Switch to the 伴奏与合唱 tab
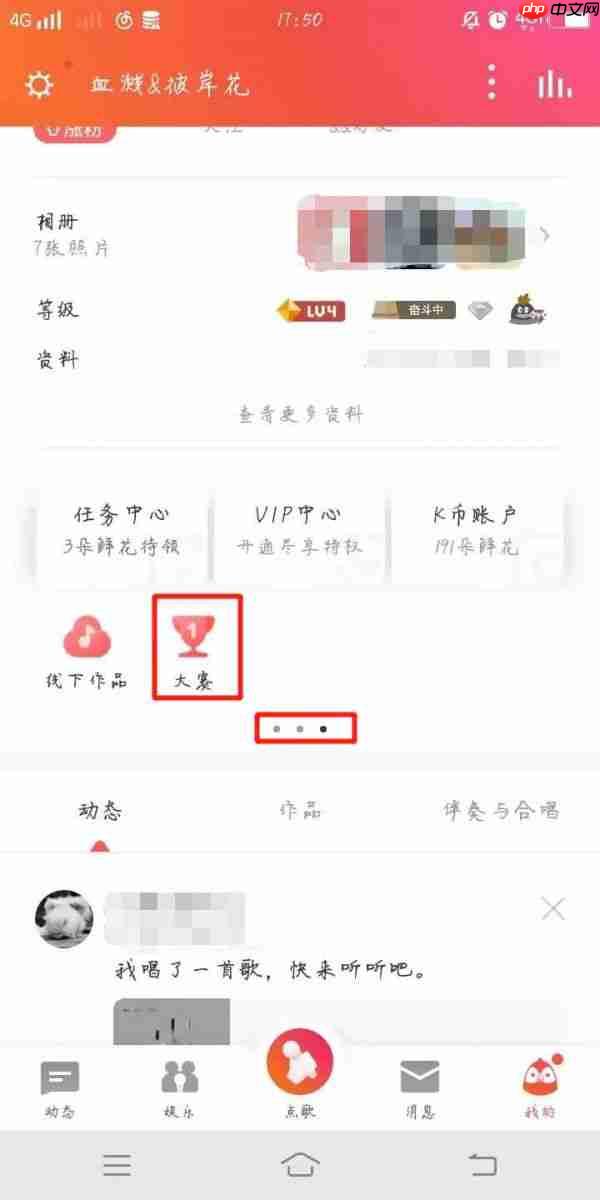600x1200 pixels. pos(501,810)
